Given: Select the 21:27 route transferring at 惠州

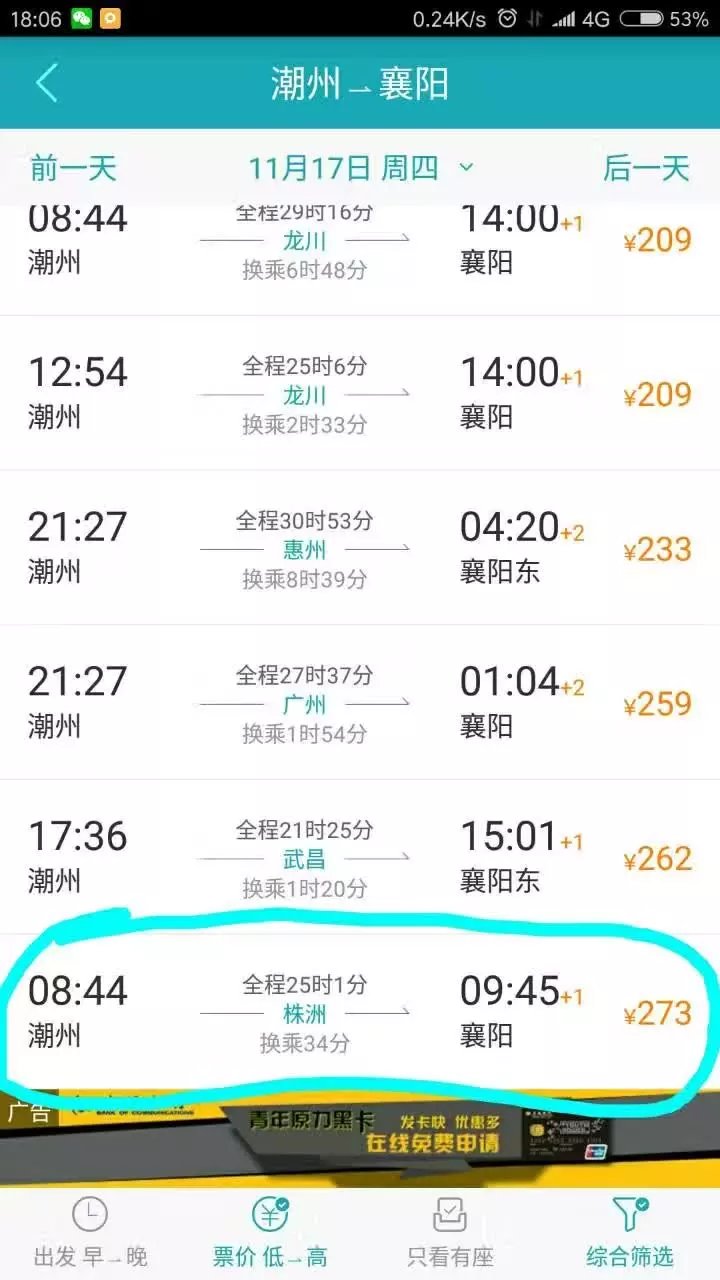Looking at the screenshot, I should tap(360, 549).
